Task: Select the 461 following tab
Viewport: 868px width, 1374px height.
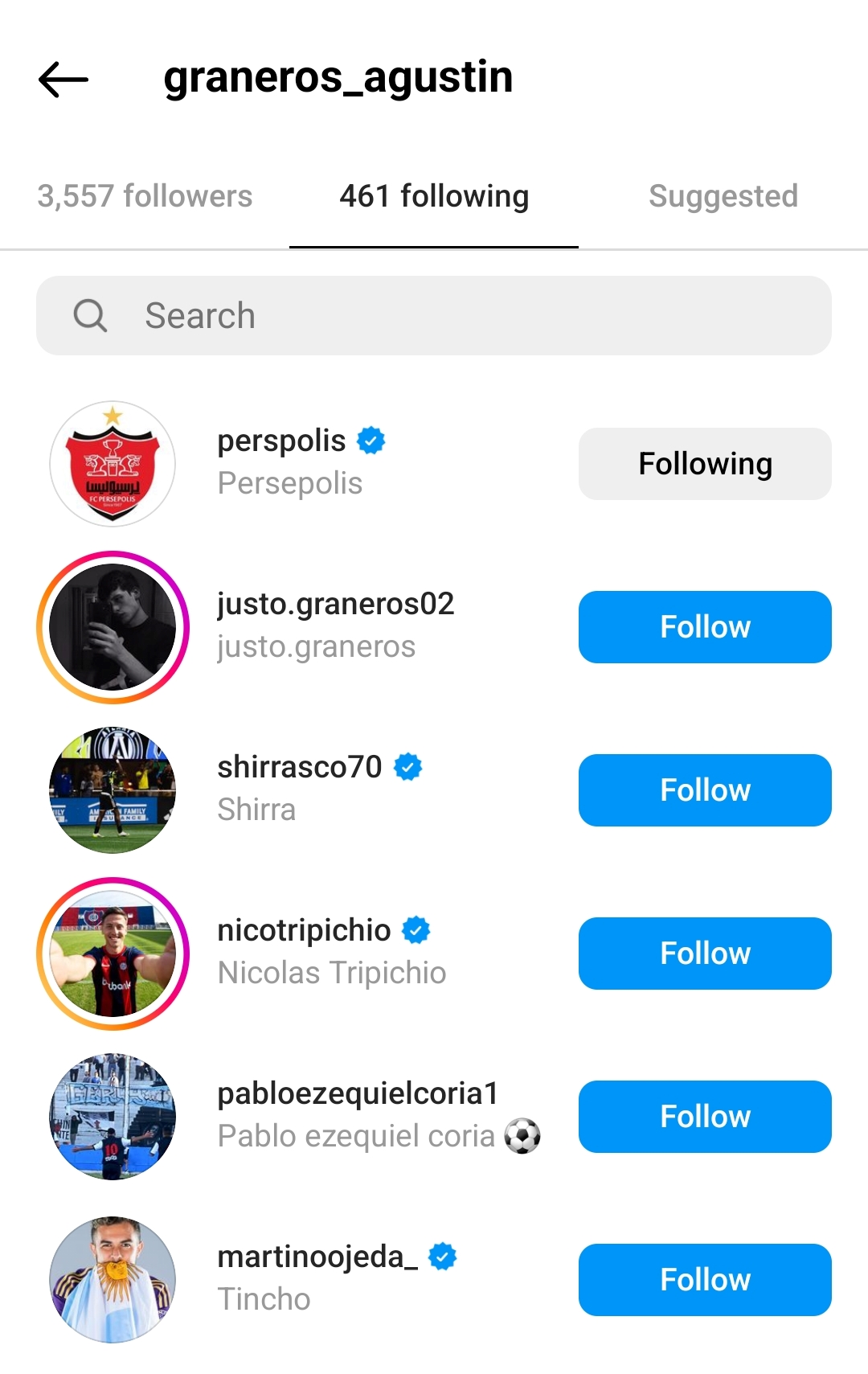Action: point(434,196)
